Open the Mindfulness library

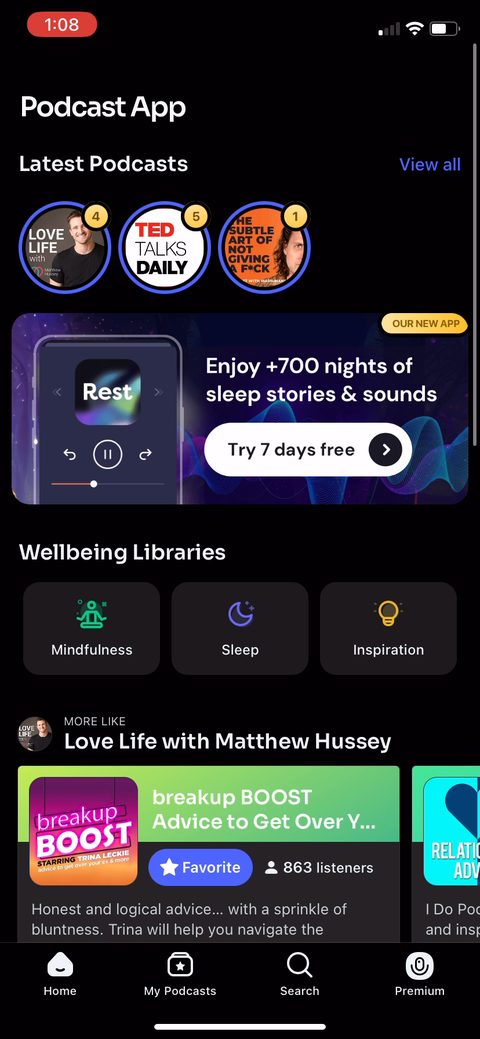(x=91, y=628)
